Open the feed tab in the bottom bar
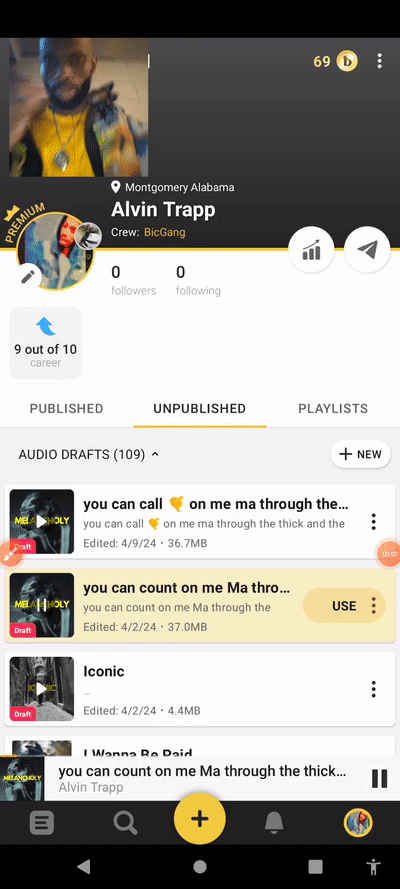This screenshot has height=889, width=400. pos(42,822)
